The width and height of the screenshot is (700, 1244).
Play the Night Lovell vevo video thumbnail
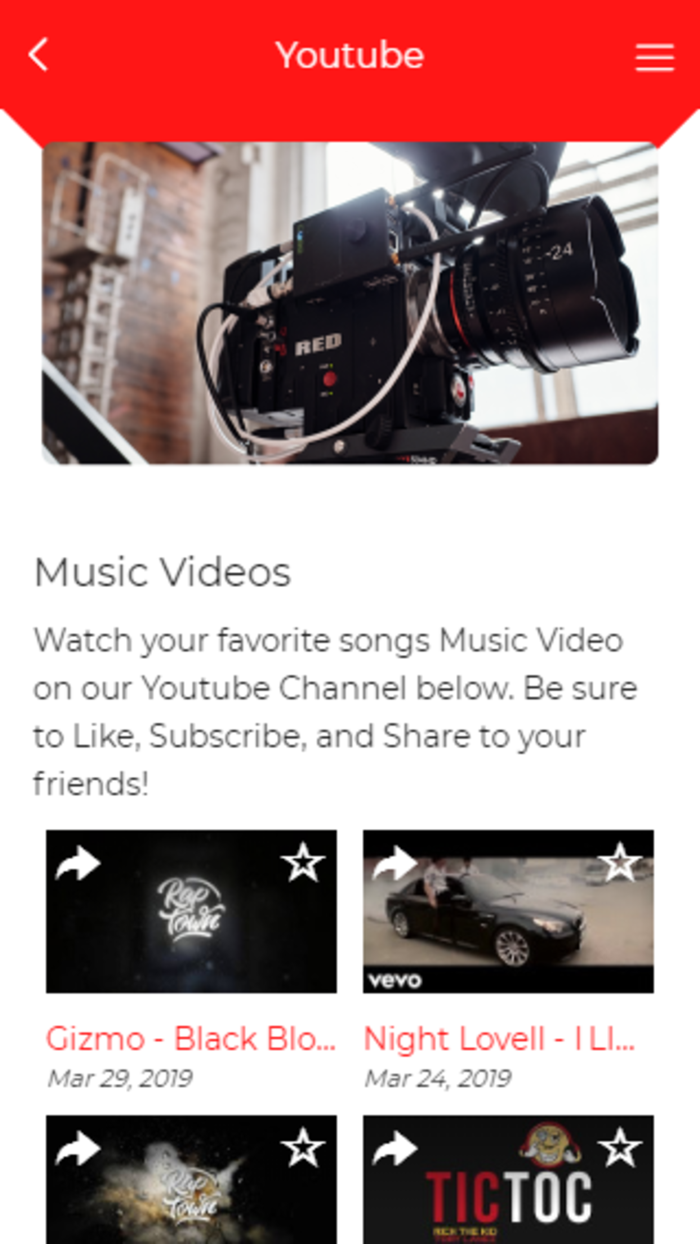[508, 911]
